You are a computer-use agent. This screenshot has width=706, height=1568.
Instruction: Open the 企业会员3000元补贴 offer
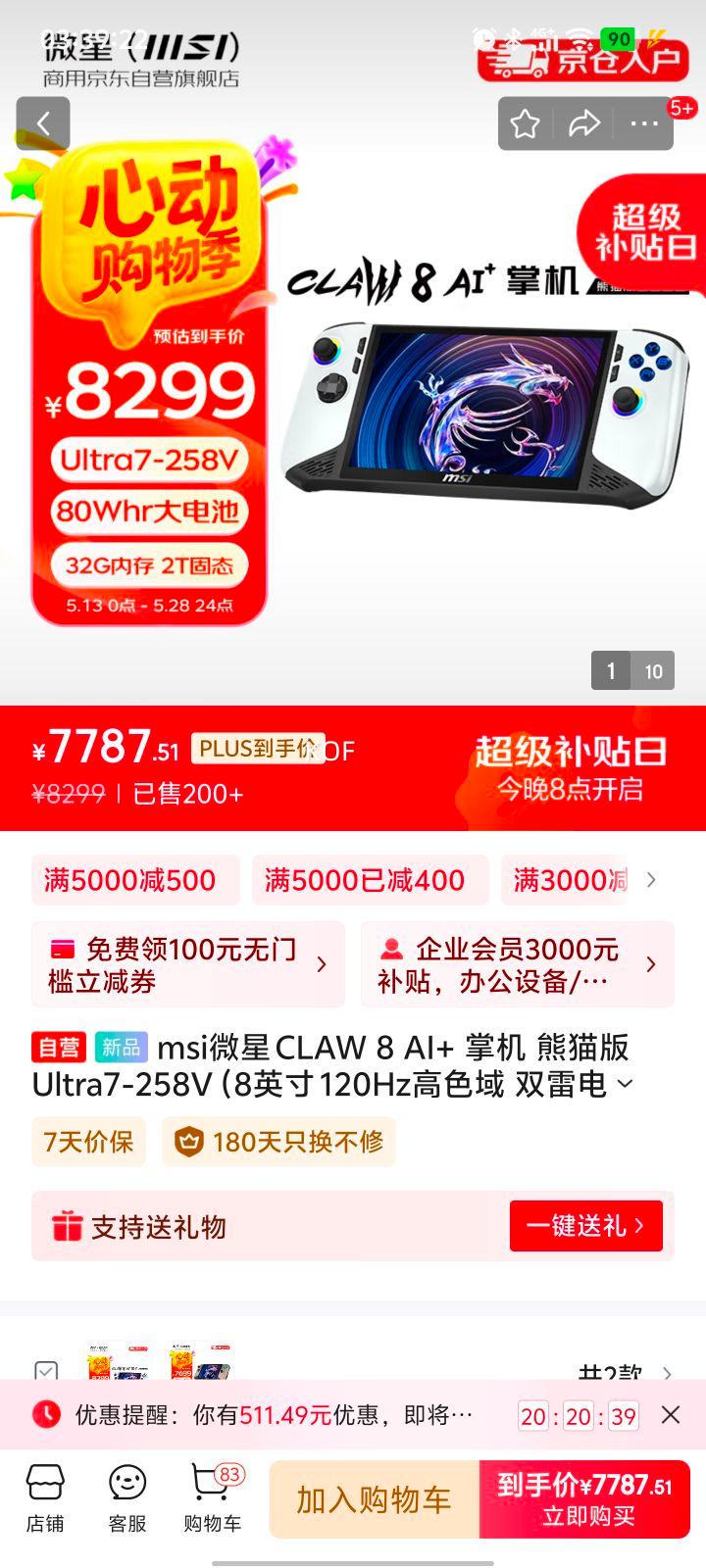pyautogui.click(x=518, y=964)
